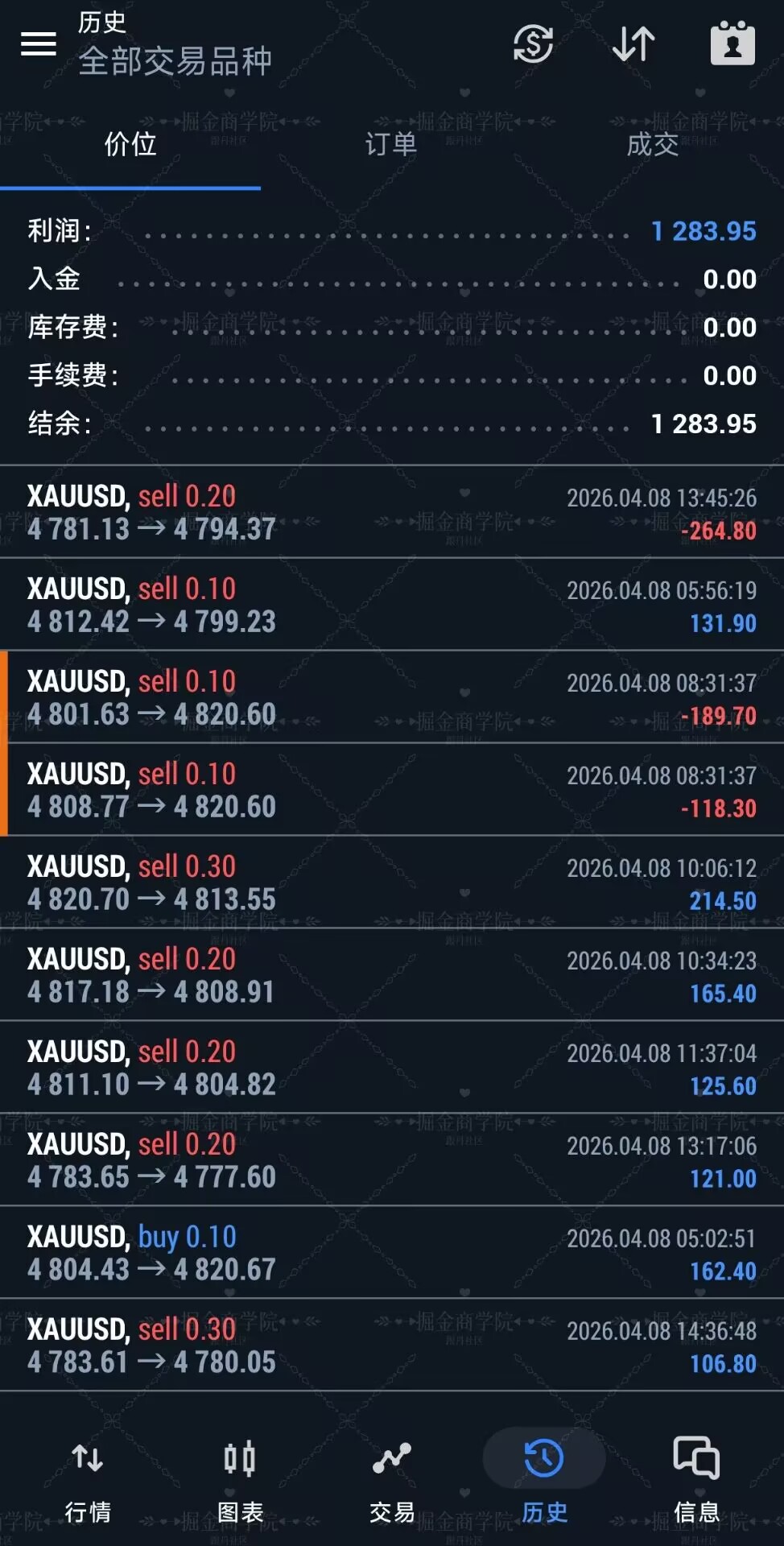
Task: Switch to the 订单 tab
Action: 391,145
